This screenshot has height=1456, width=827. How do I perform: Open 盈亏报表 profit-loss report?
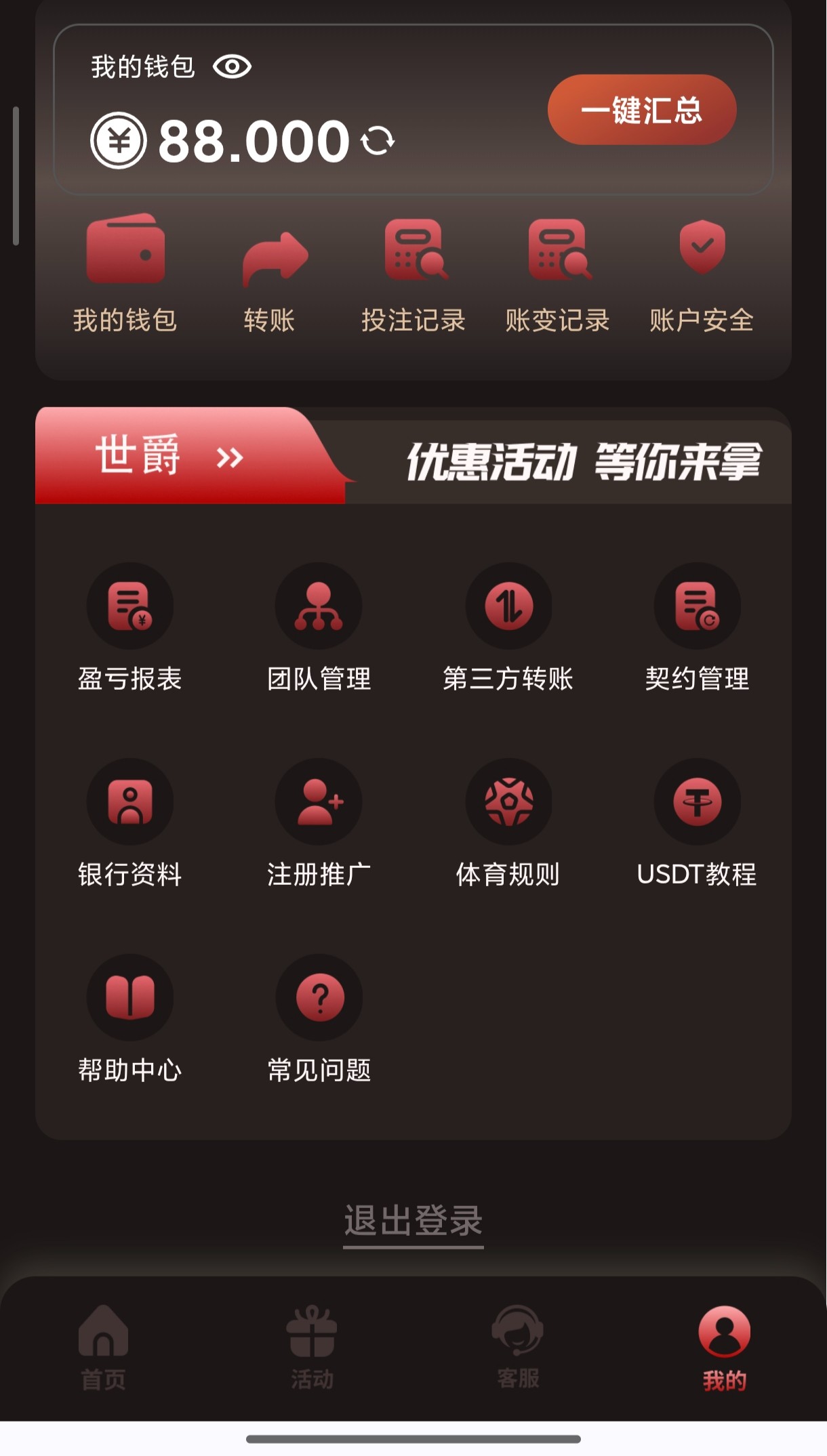coord(129,627)
